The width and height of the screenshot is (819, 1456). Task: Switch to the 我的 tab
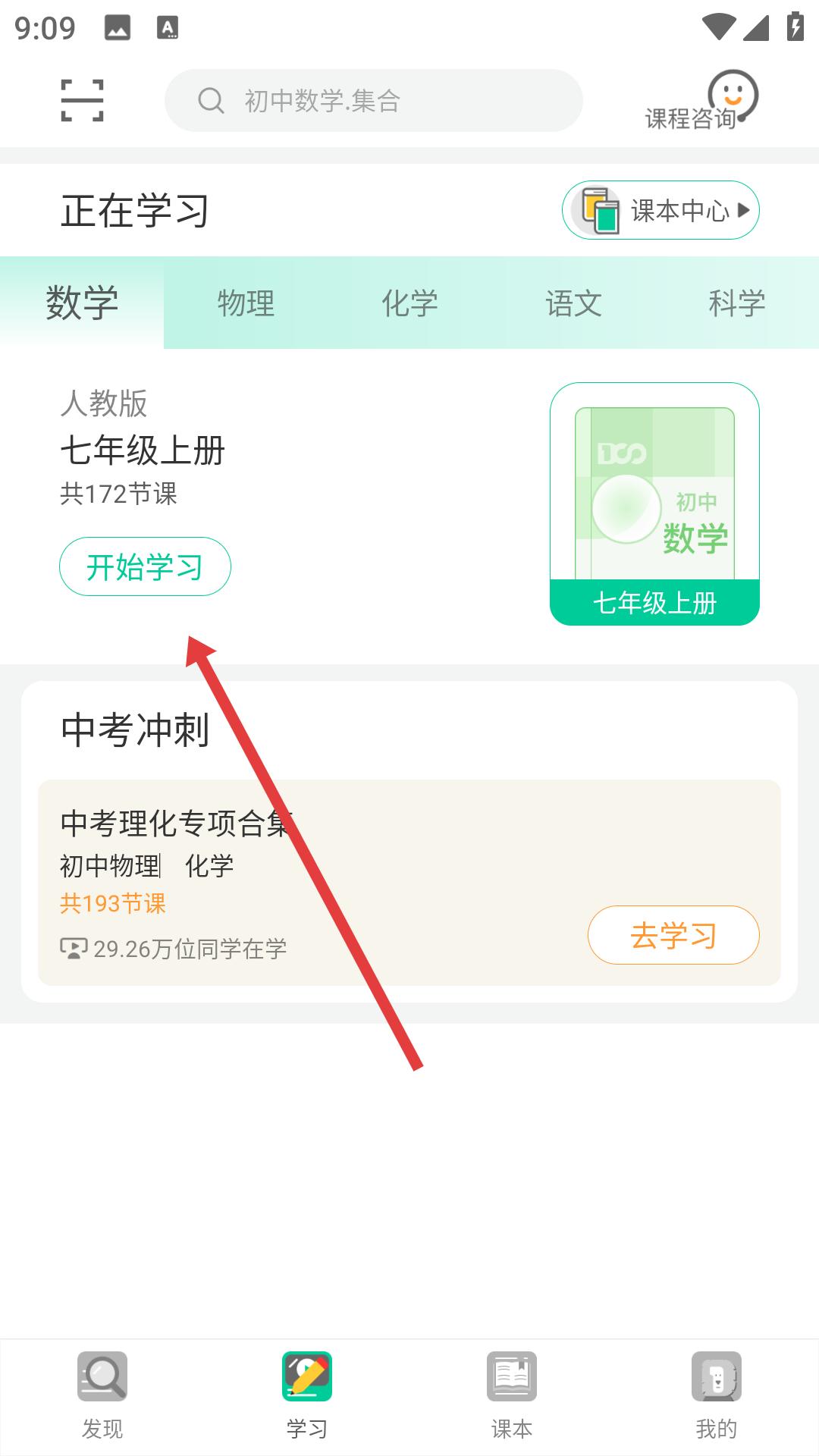click(x=717, y=1396)
